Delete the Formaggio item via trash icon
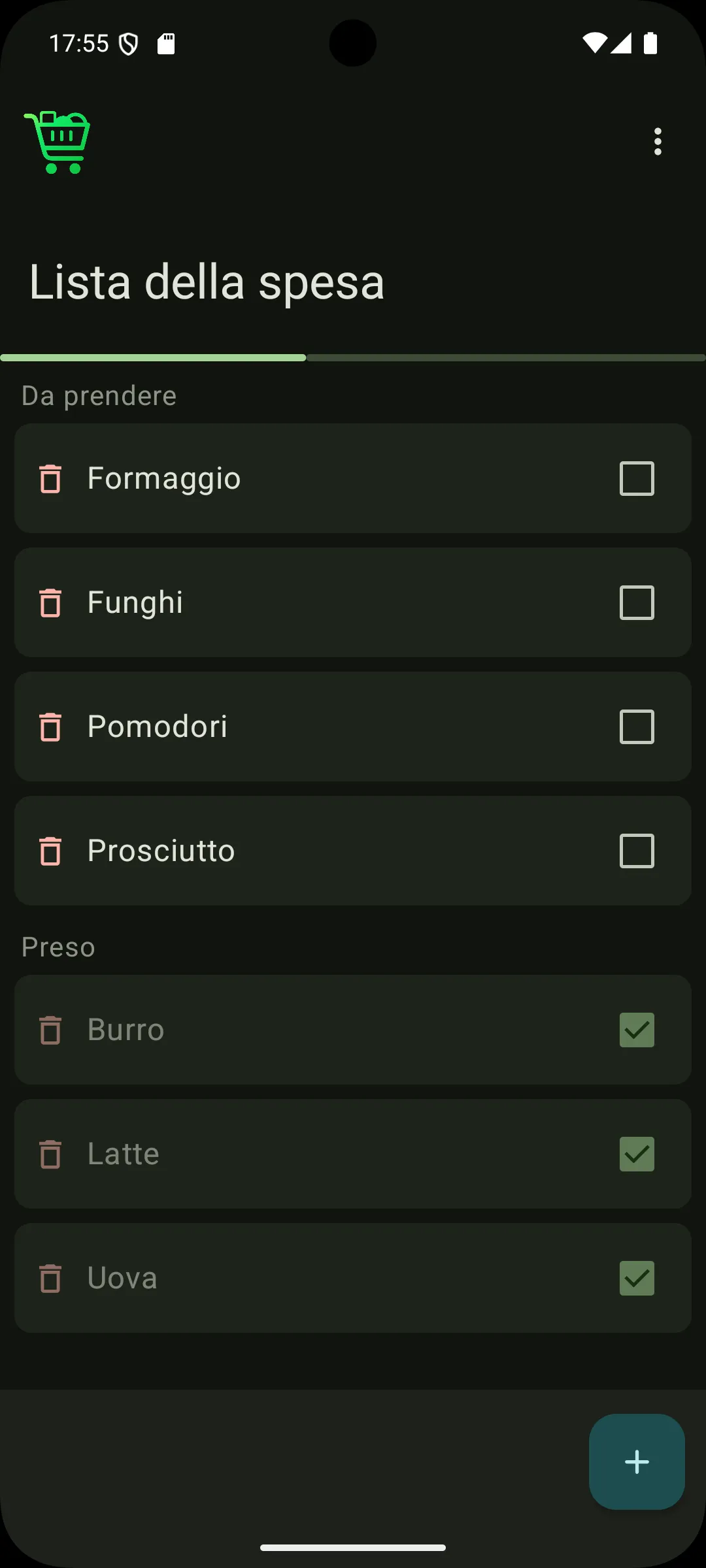 coord(51,478)
